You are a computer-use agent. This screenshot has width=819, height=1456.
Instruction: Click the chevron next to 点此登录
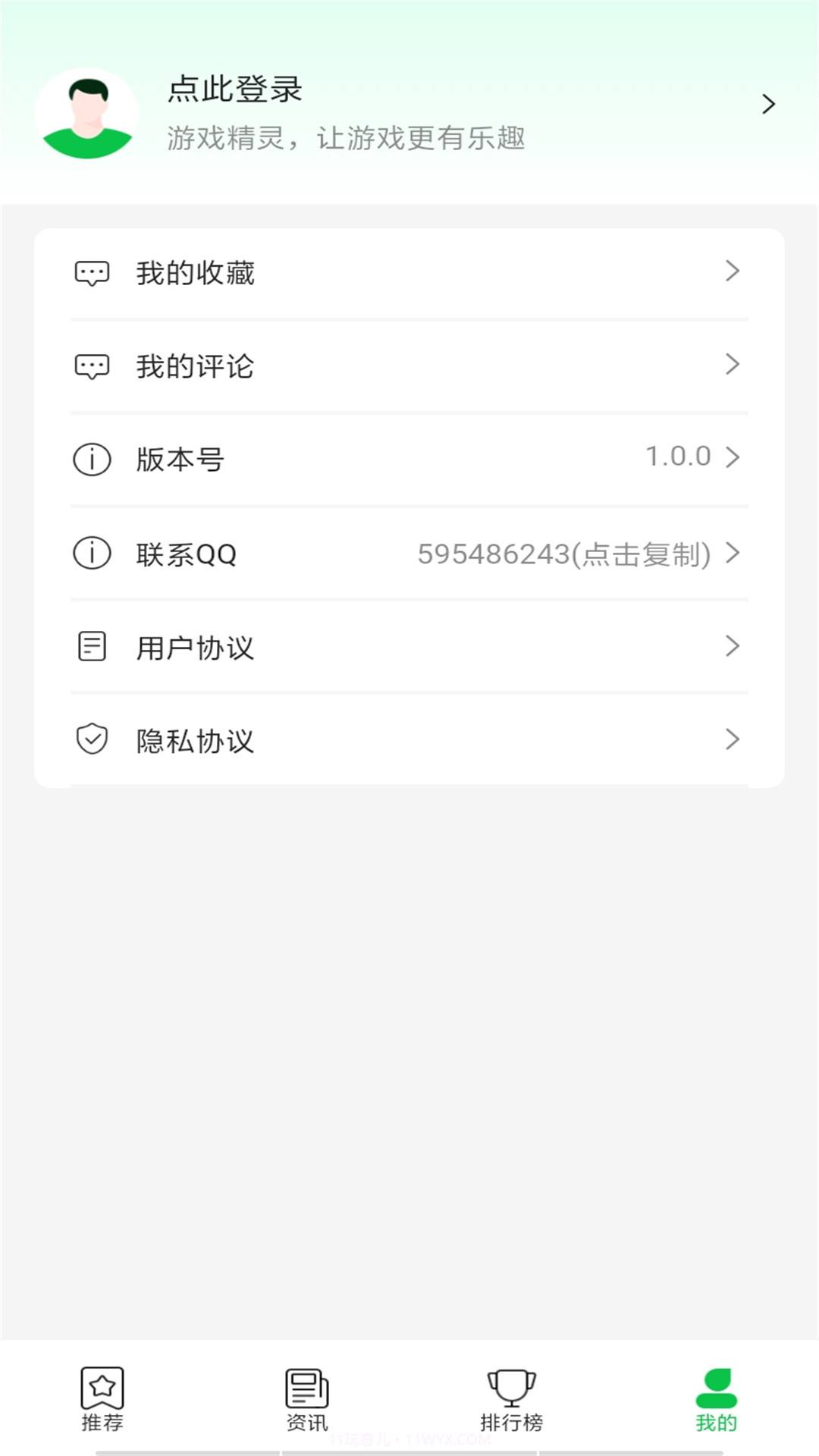[x=770, y=103]
